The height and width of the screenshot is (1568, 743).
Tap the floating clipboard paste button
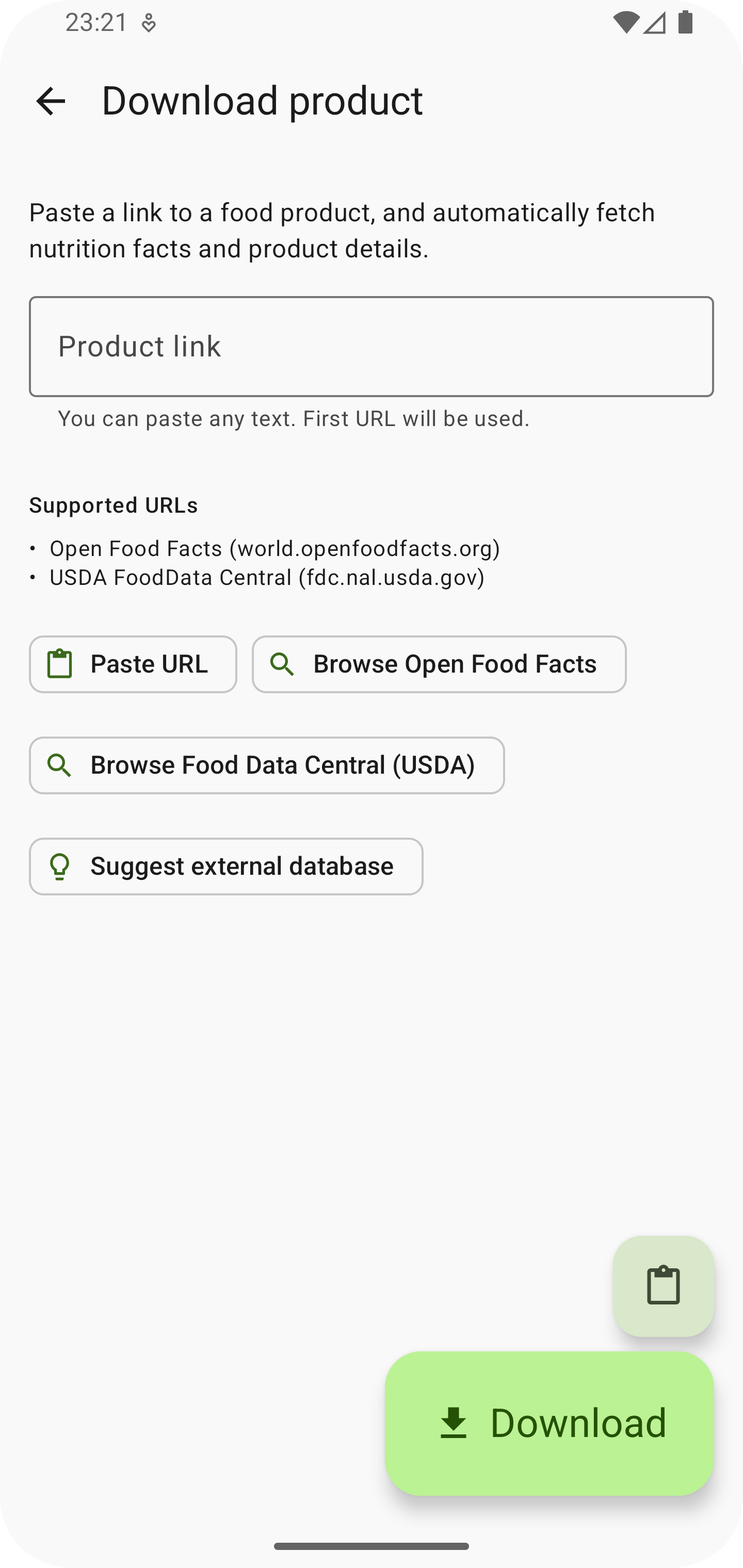click(663, 1286)
